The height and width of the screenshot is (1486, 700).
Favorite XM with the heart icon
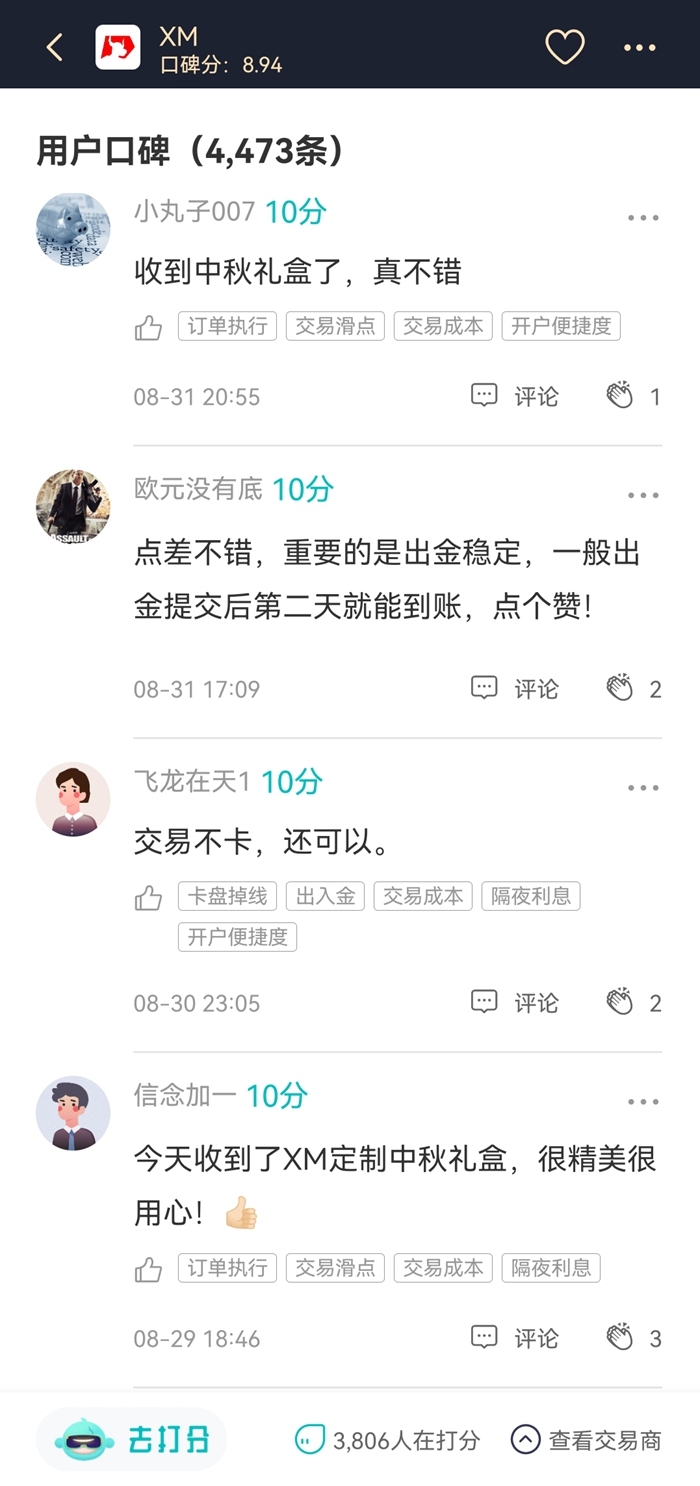[564, 47]
